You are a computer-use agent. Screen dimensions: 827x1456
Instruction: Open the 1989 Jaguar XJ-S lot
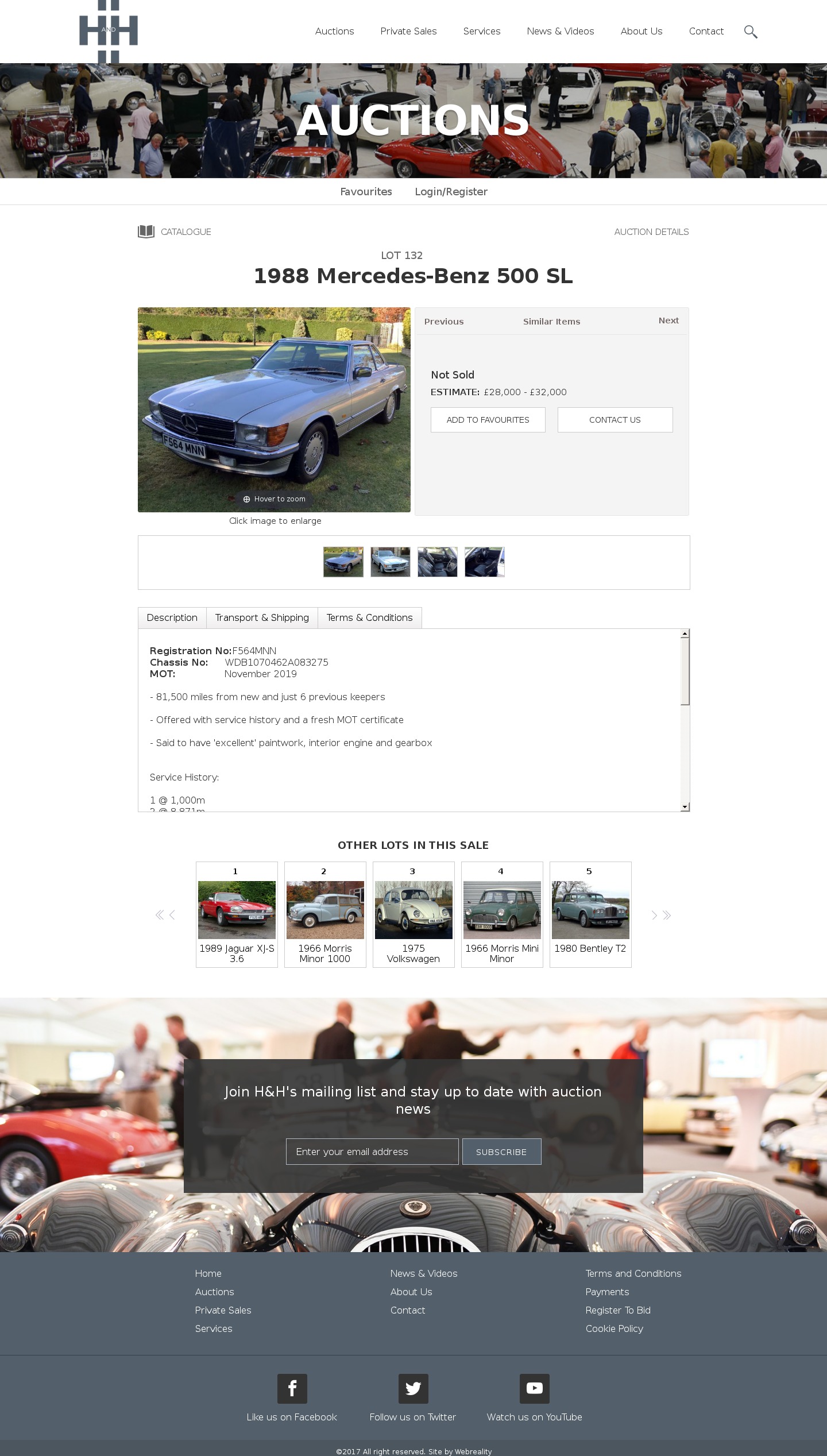coord(237,914)
